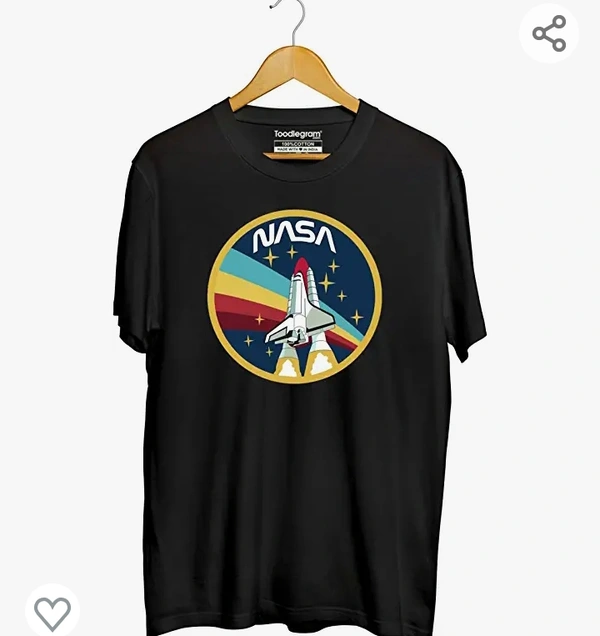Add the t-shirt to your wishlist
The image size is (600, 636).
[52, 611]
